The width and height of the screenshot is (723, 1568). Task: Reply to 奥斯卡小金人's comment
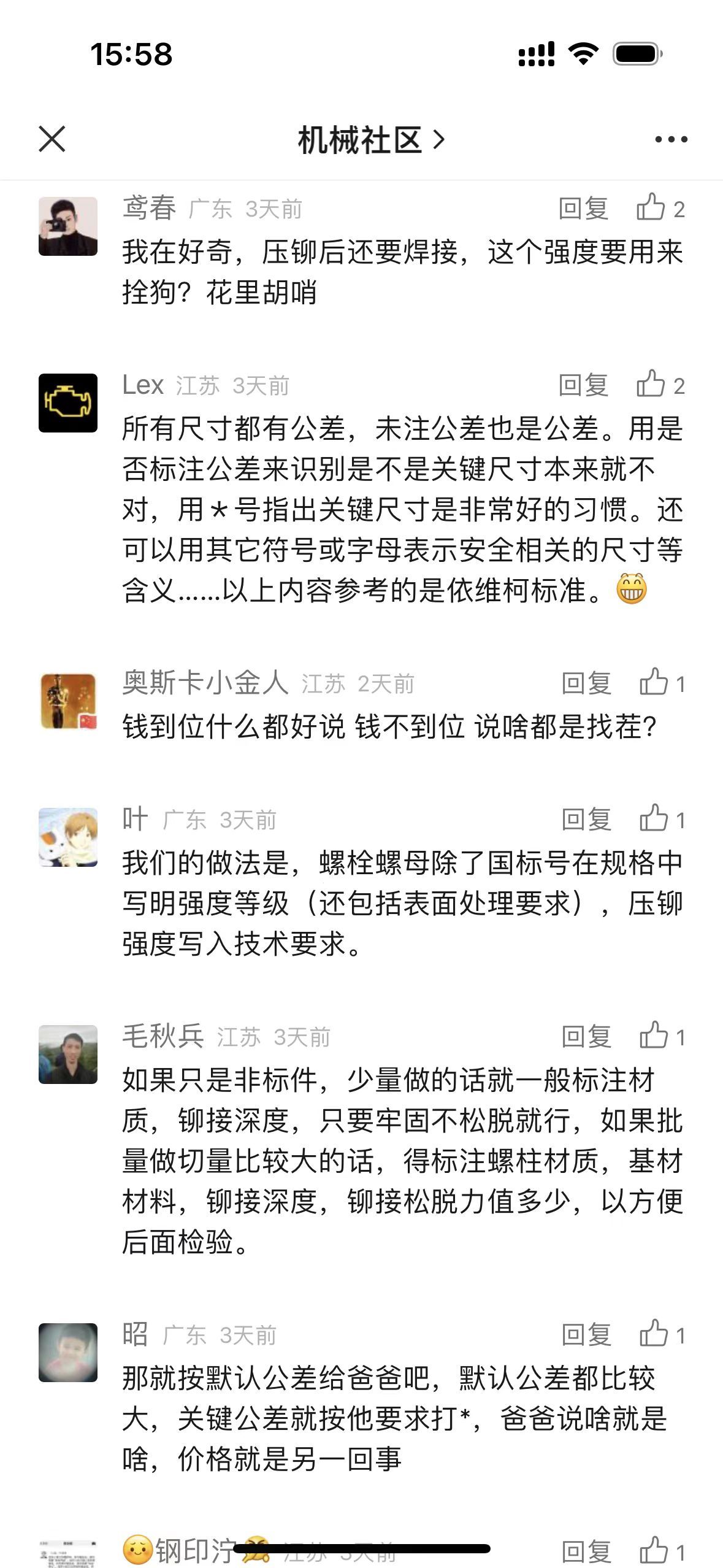pyautogui.click(x=586, y=683)
